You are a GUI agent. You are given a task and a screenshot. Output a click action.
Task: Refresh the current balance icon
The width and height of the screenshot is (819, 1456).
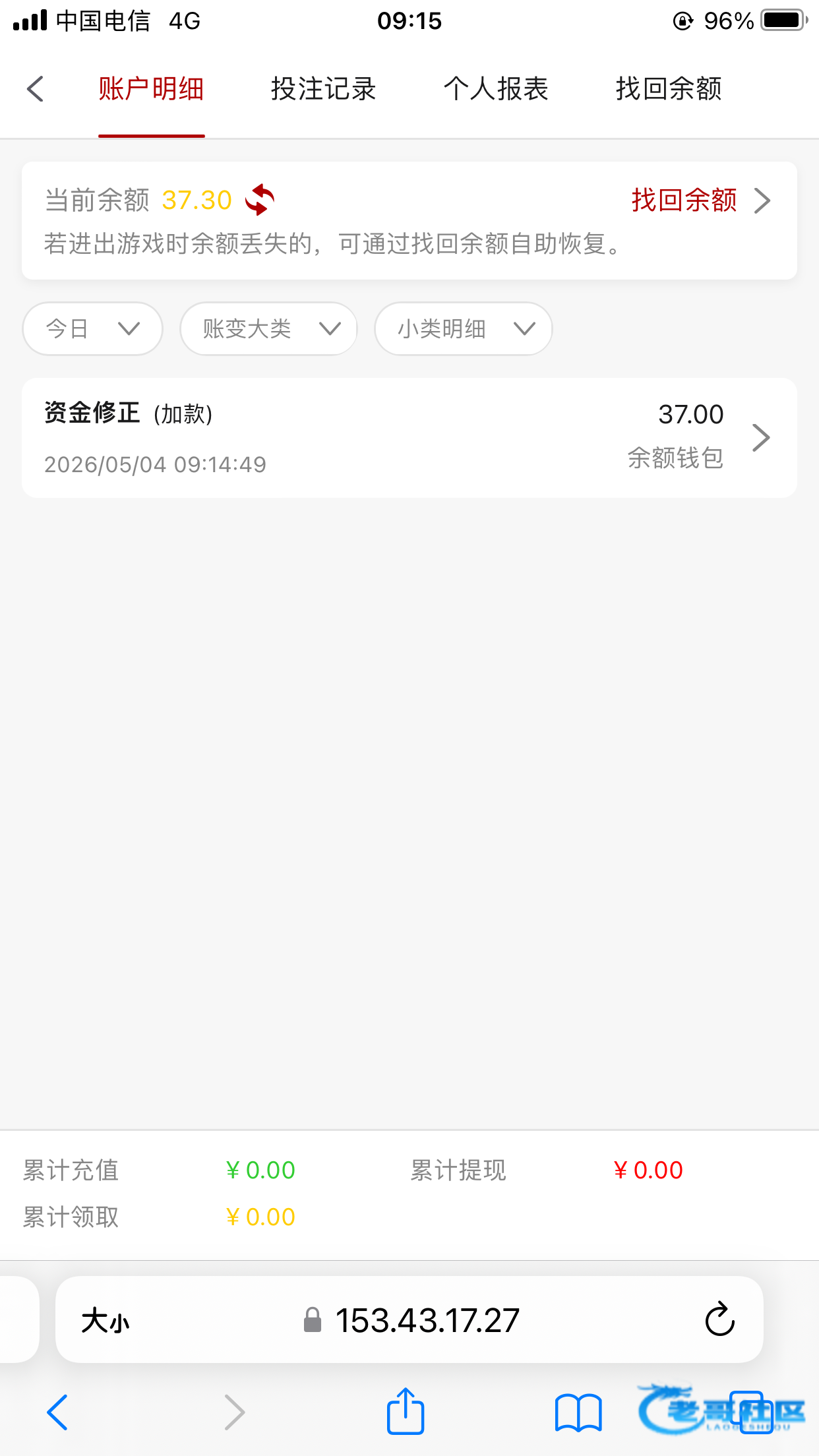pyautogui.click(x=260, y=200)
